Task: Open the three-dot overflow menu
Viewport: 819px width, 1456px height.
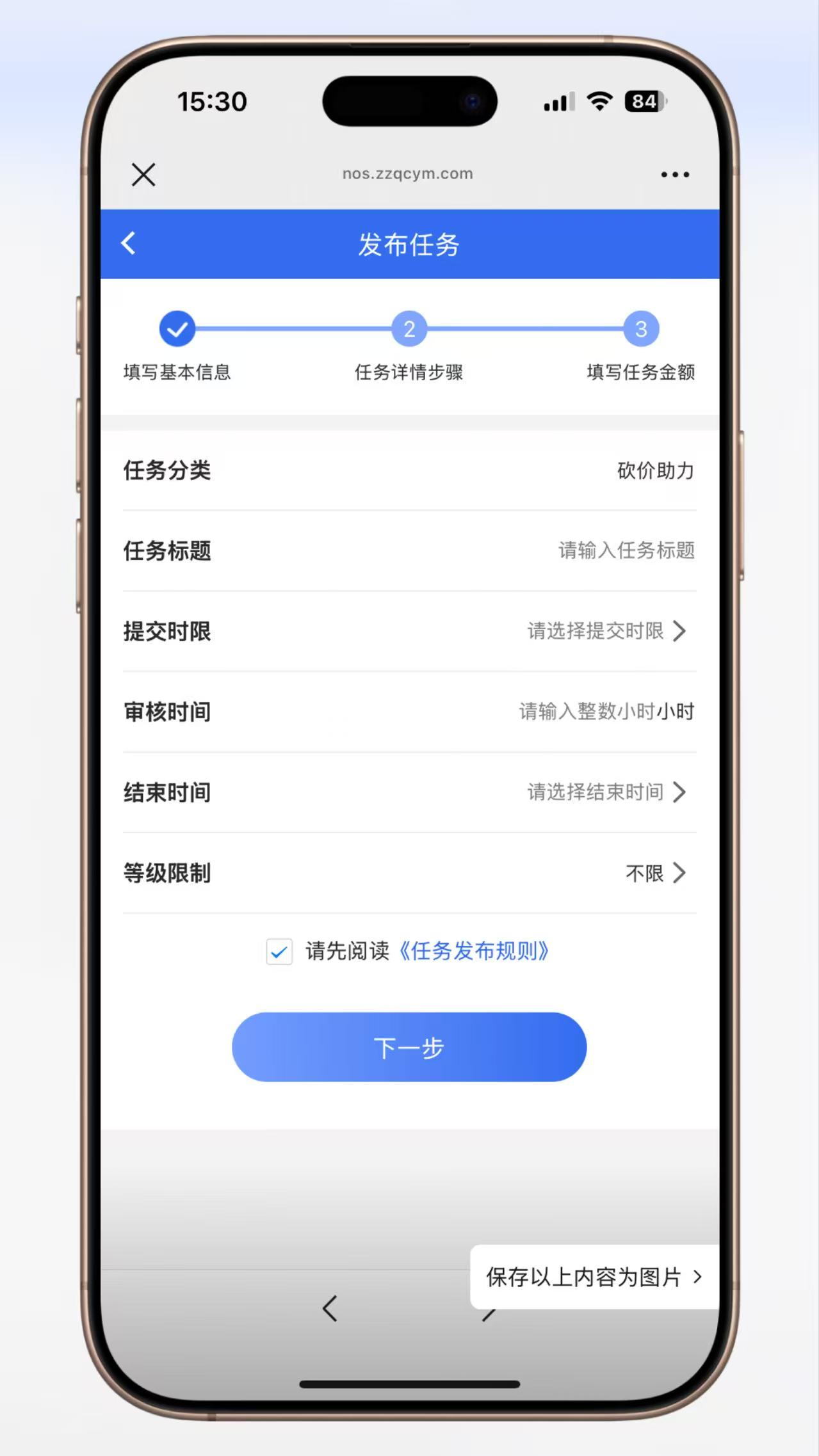Action: tap(675, 174)
